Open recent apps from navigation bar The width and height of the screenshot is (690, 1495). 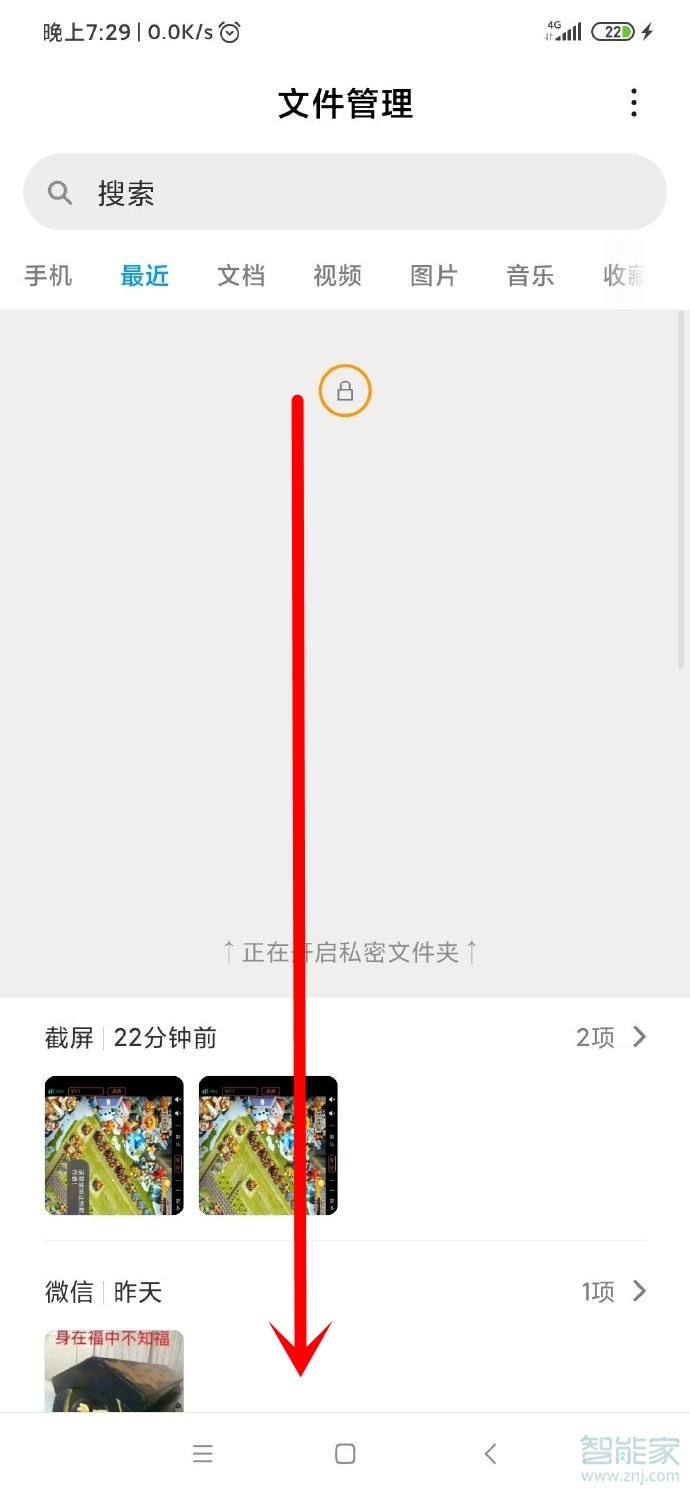[x=203, y=1454]
